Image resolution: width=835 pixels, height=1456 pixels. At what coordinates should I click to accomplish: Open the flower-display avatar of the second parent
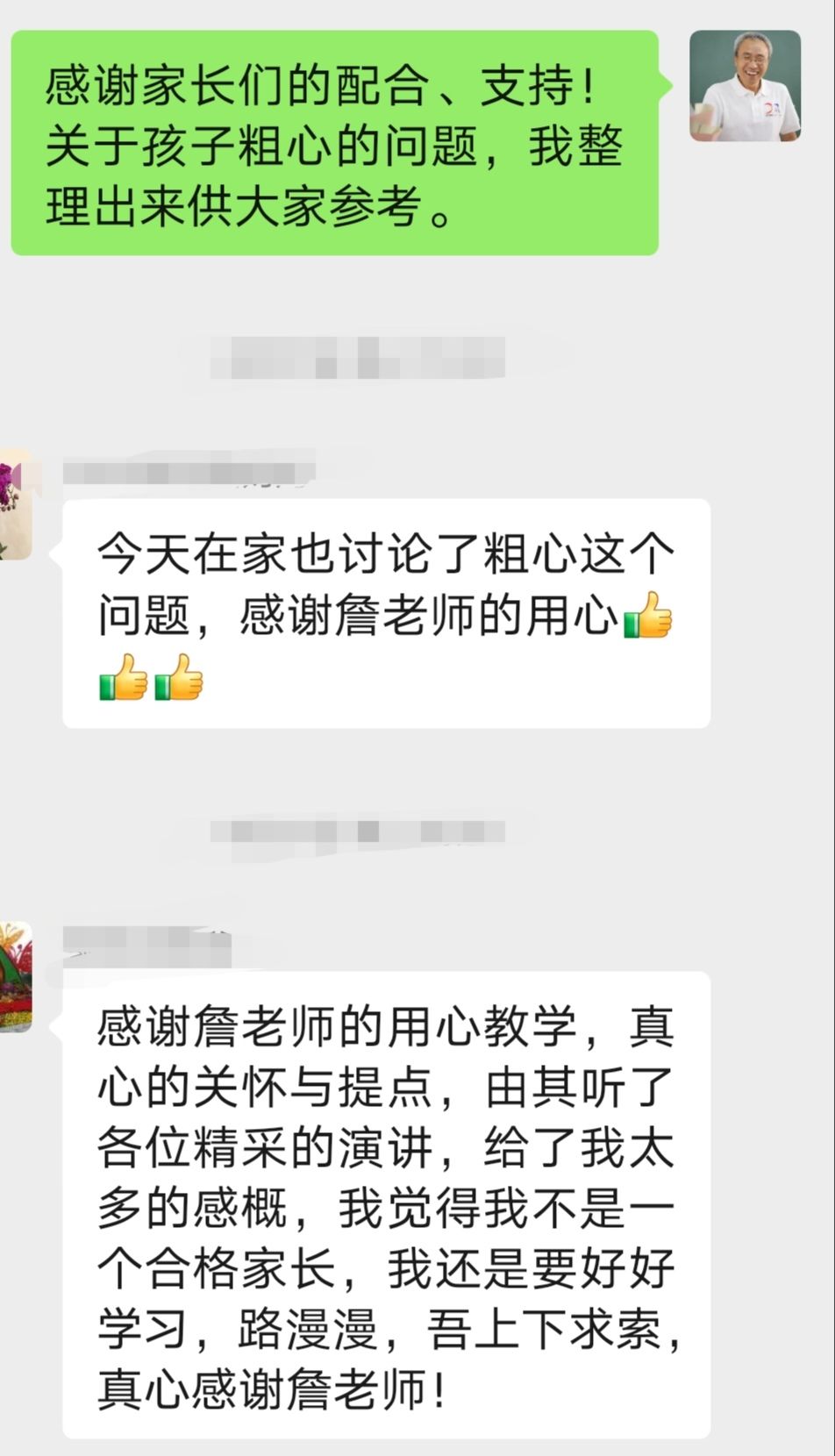[x=16, y=976]
